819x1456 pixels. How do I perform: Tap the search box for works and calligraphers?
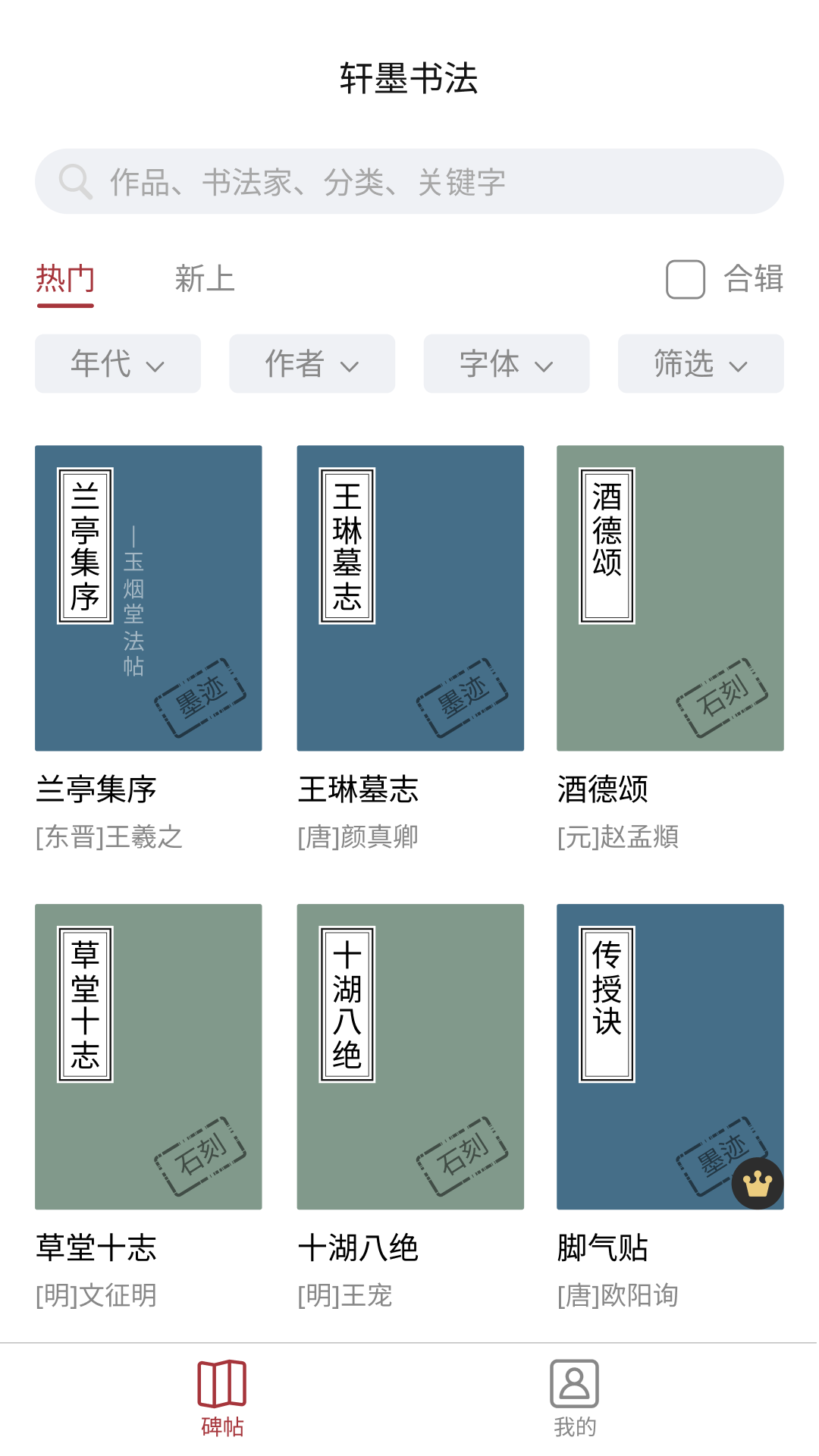[x=409, y=182]
